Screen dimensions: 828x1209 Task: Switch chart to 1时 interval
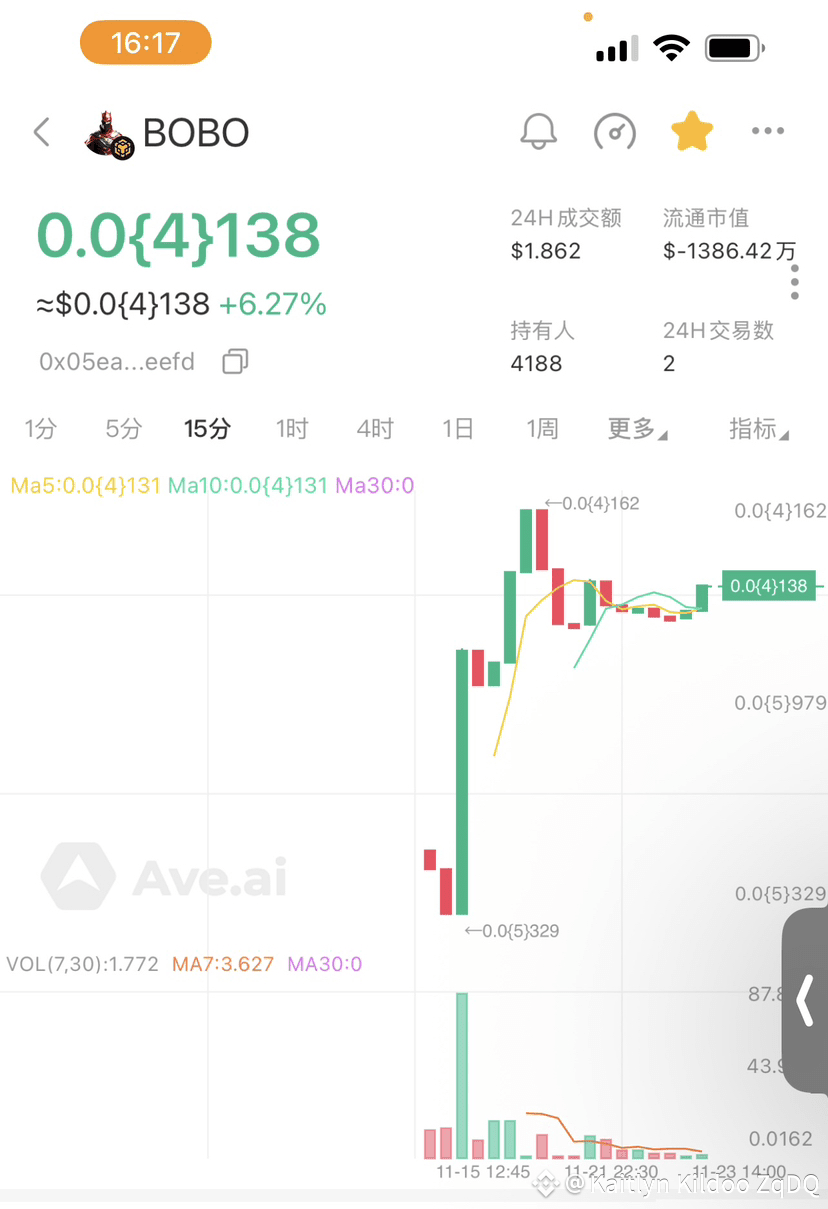coord(292,429)
